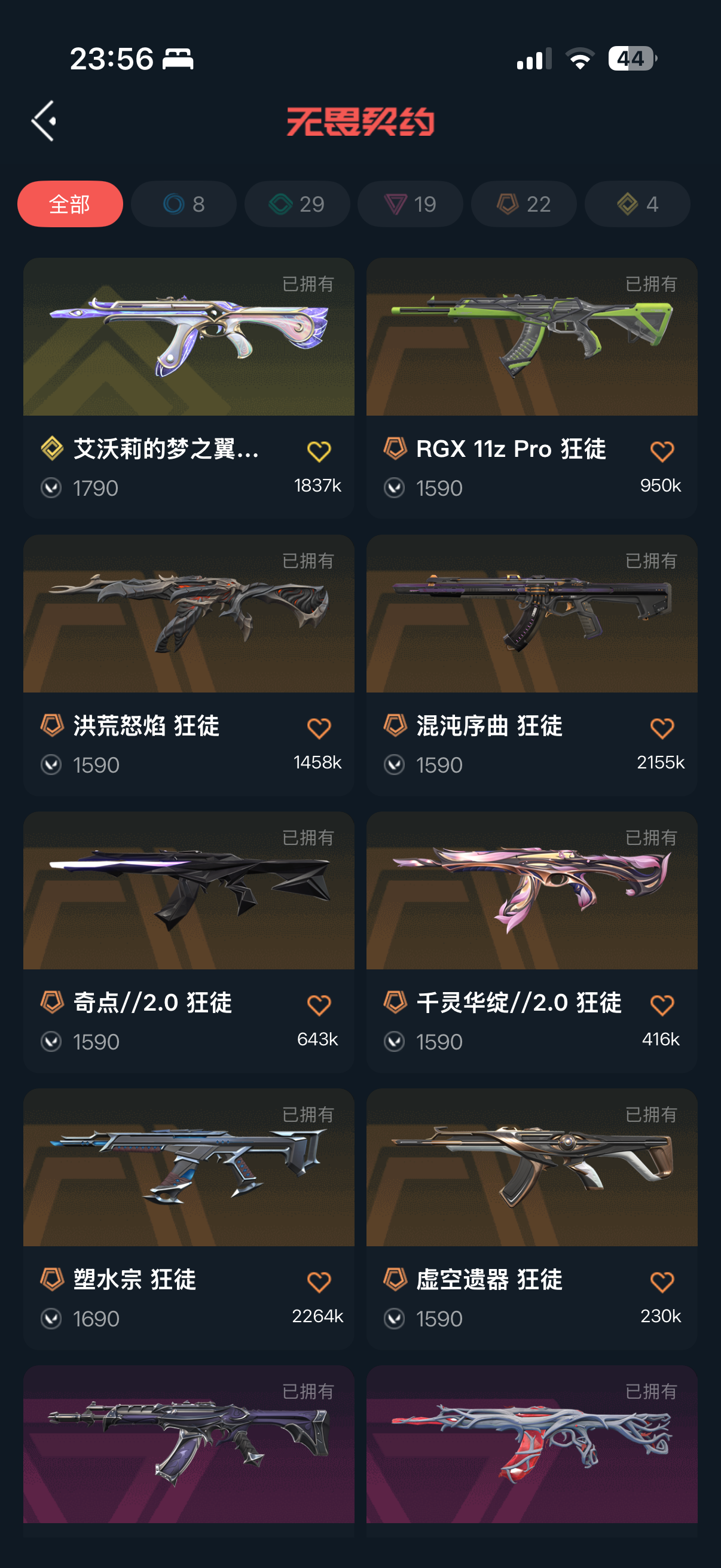Filter by the green tier showing 29
The height and width of the screenshot is (1568, 721).
[297, 204]
